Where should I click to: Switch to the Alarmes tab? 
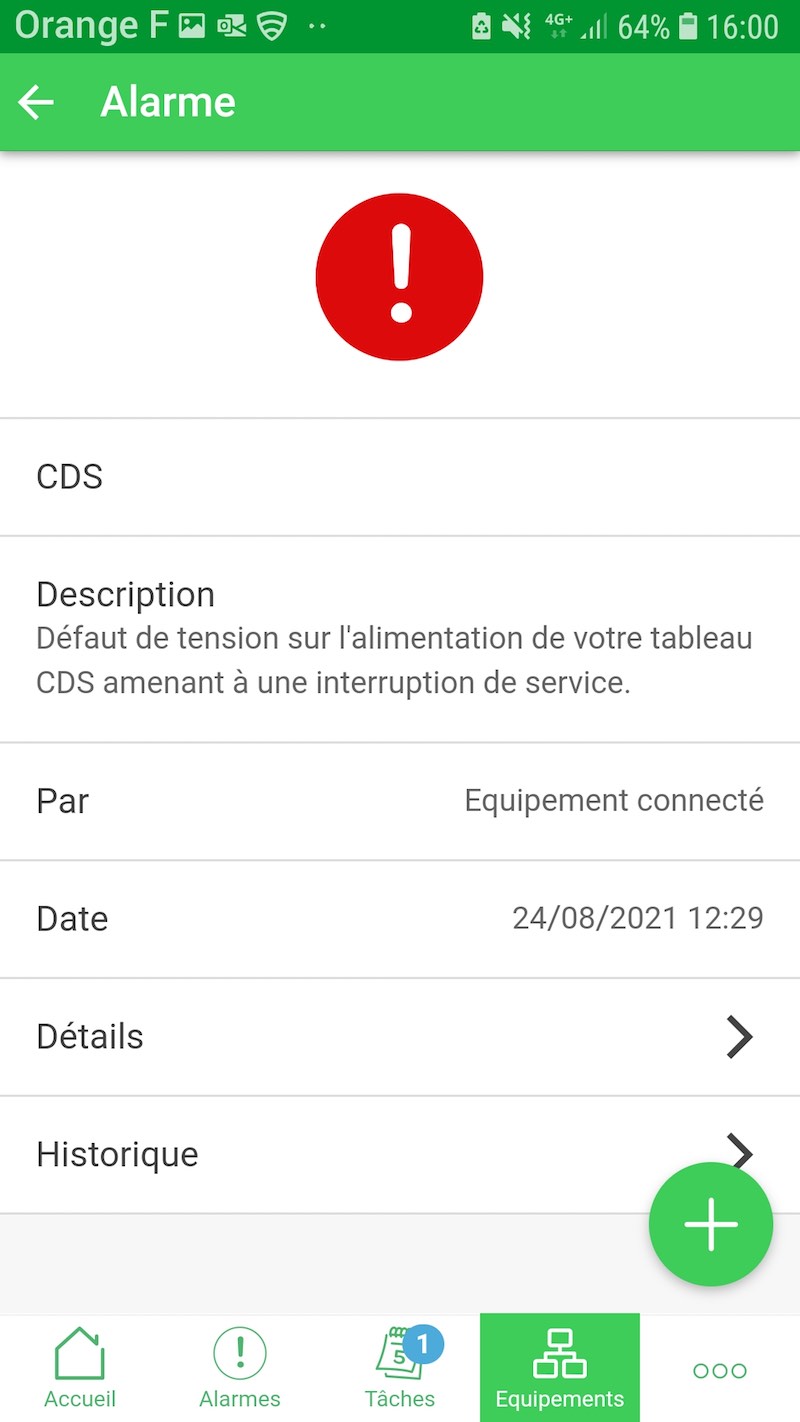240,1368
